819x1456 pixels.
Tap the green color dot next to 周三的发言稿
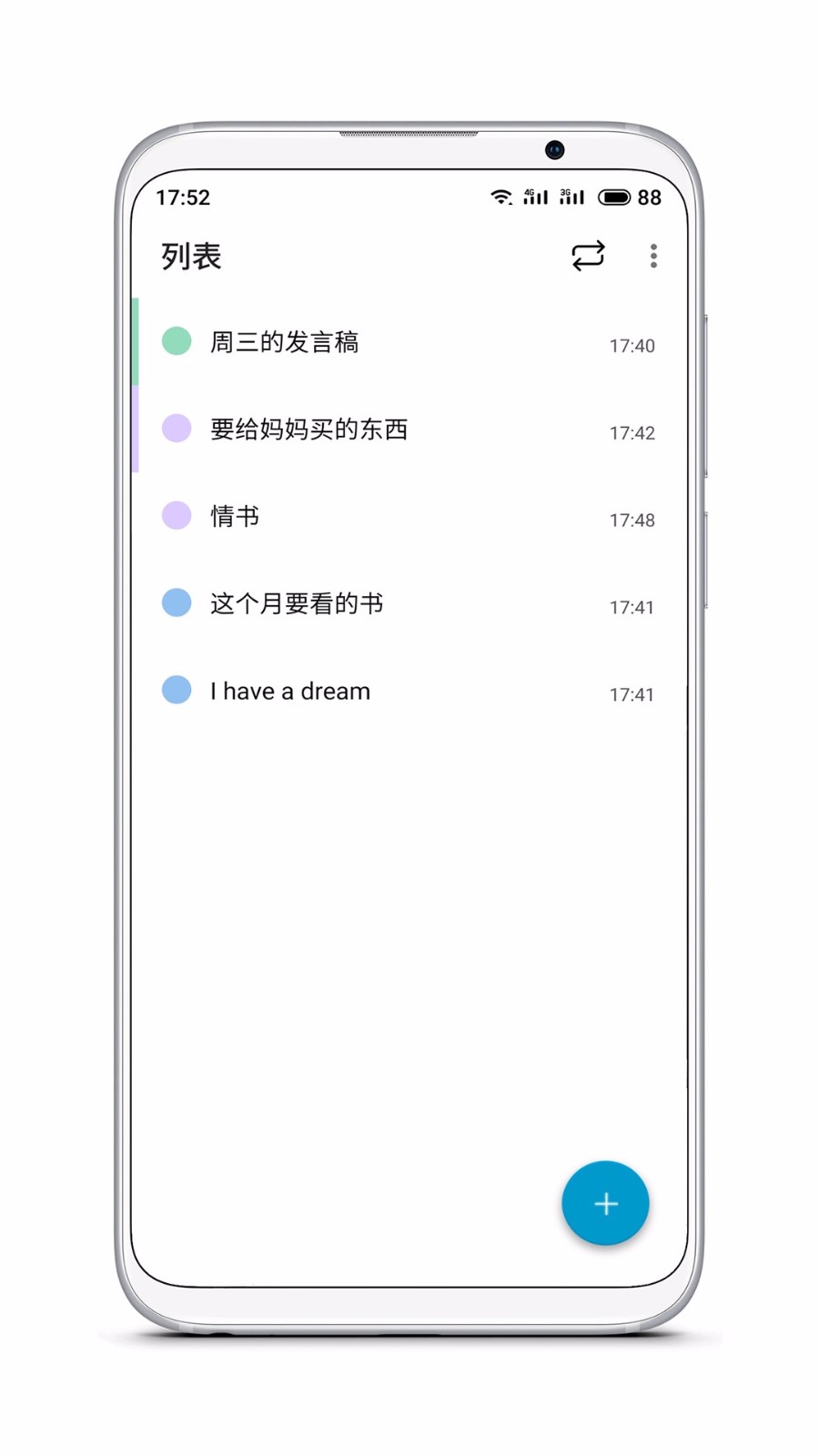point(177,339)
